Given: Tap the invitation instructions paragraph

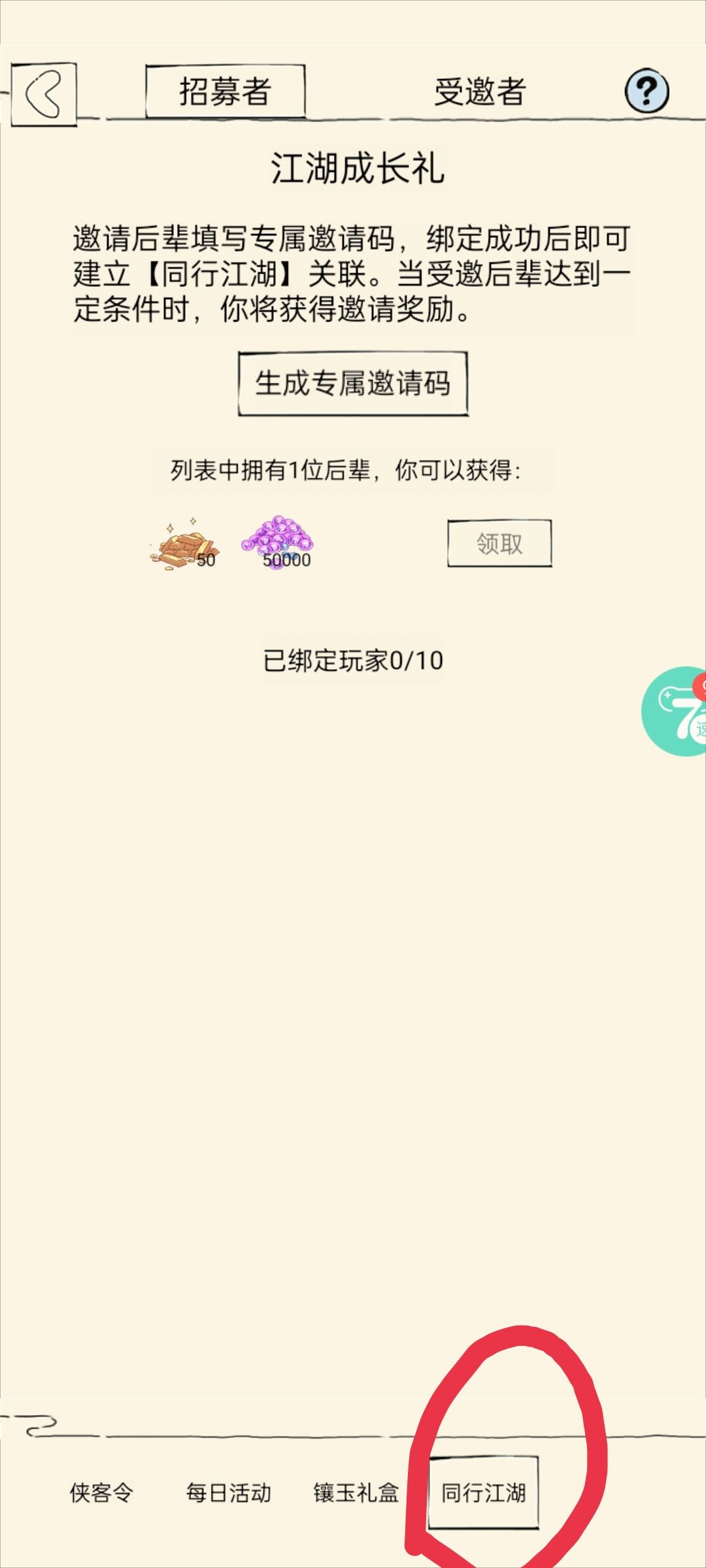Looking at the screenshot, I should click(x=353, y=274).
